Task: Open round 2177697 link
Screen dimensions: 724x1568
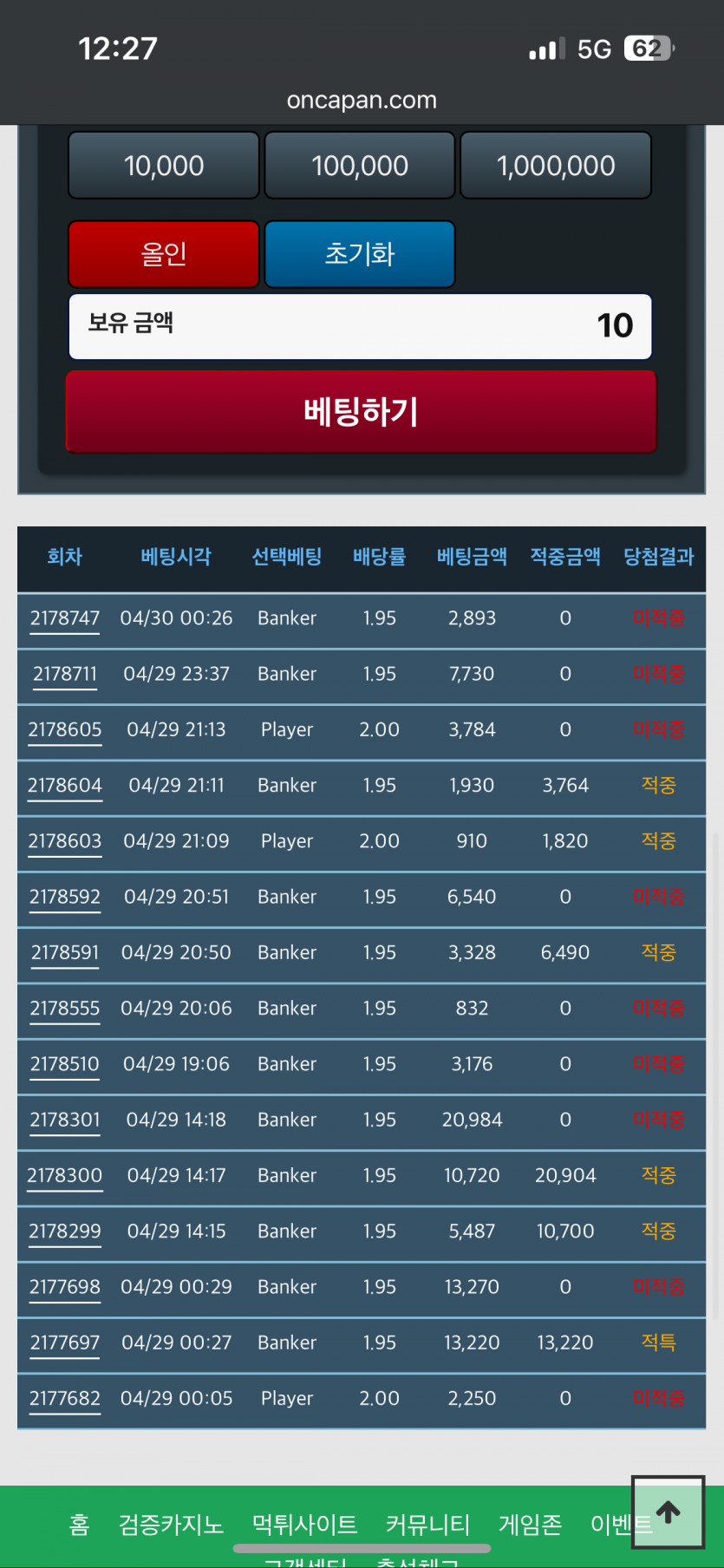Action: click(x=65, y=1343)
